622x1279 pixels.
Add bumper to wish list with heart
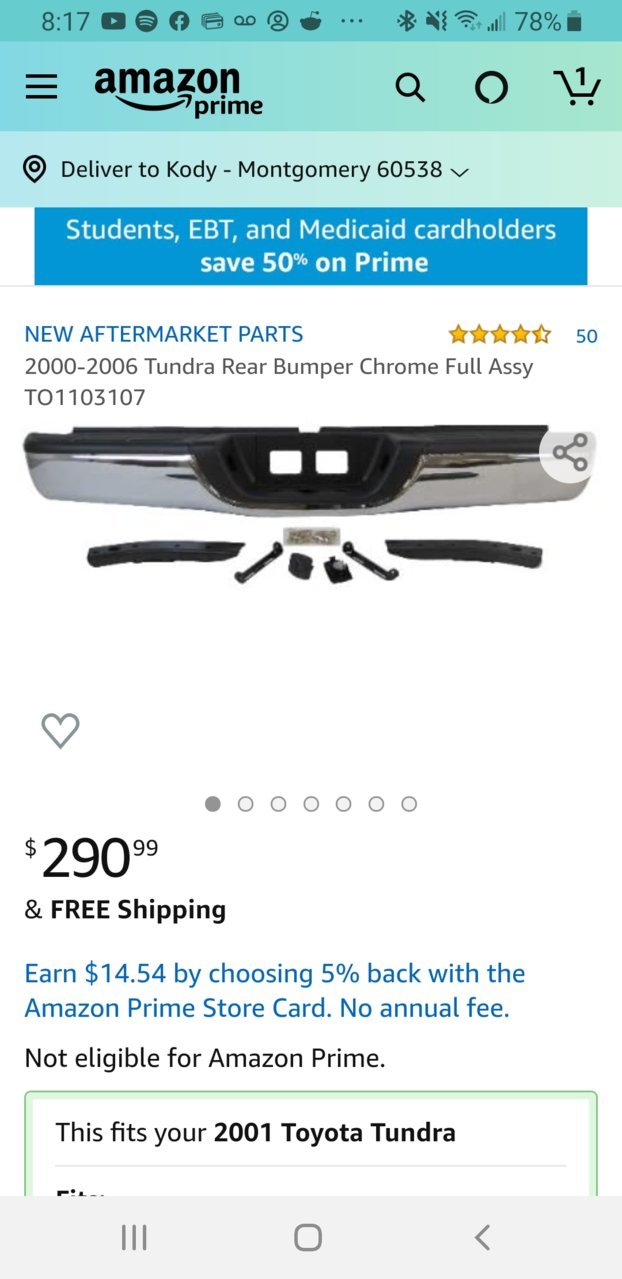pyautogui.click(x=60, y=731)
